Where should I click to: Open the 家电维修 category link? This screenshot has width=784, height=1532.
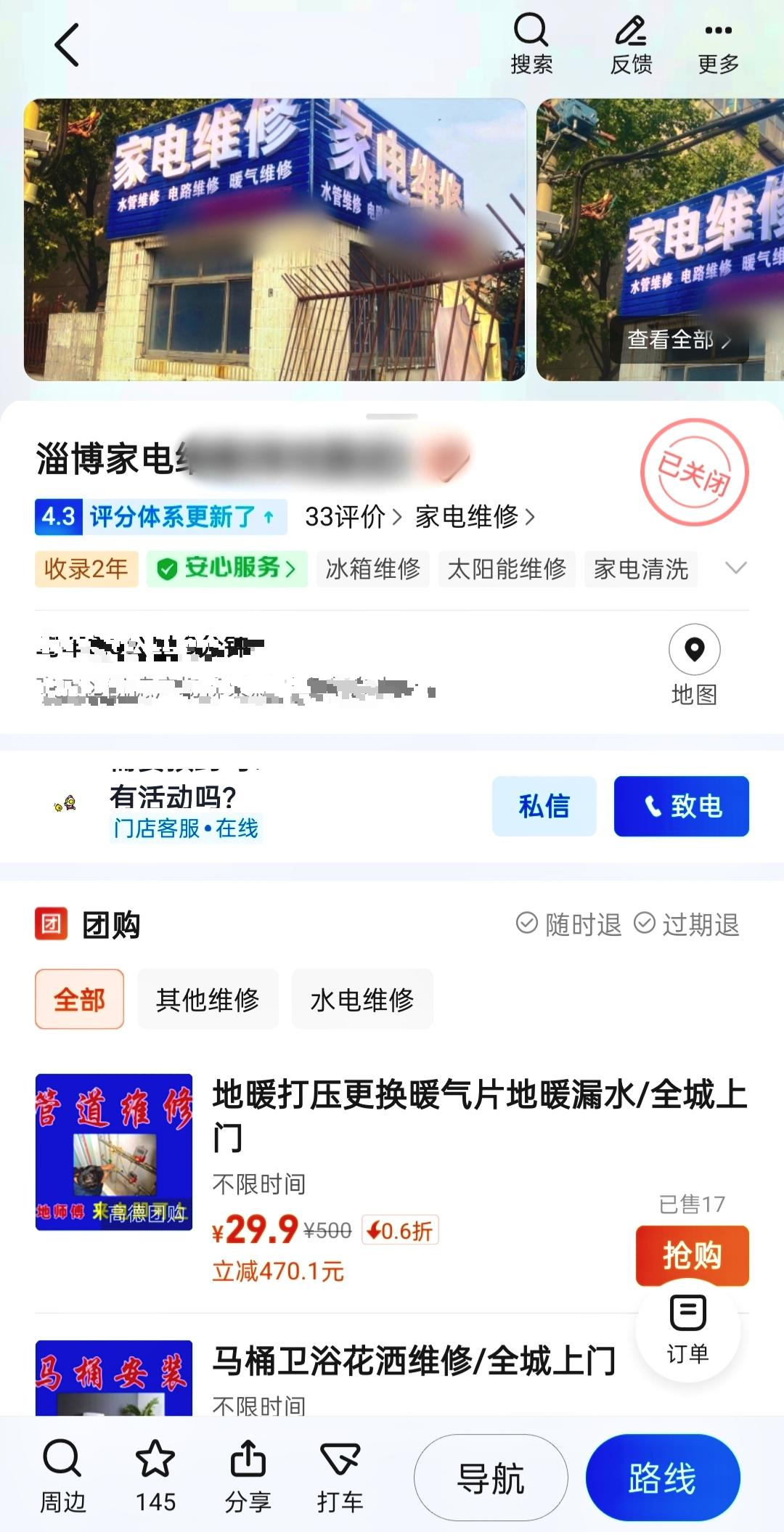475,517
